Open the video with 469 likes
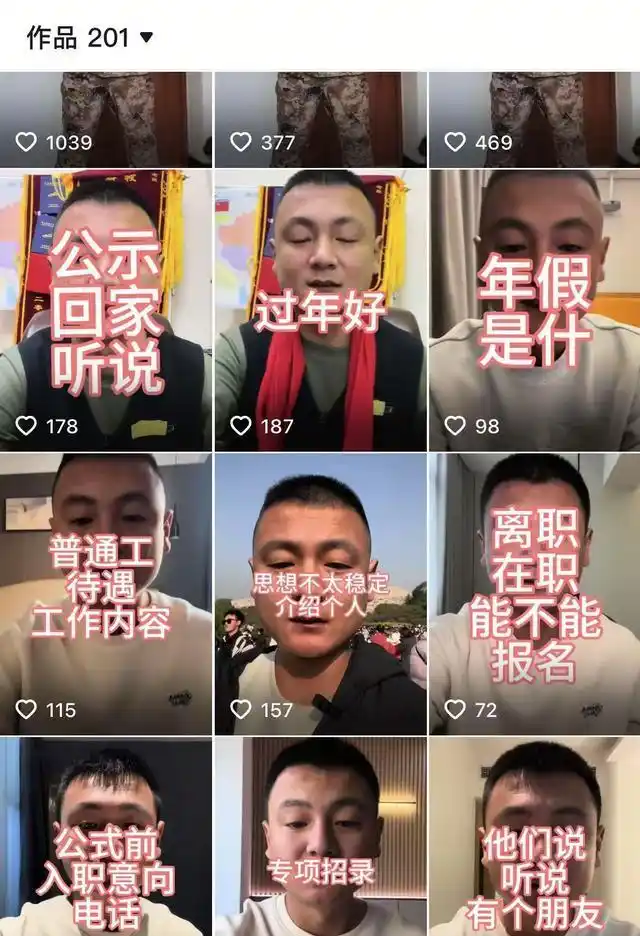 (534, 118)
